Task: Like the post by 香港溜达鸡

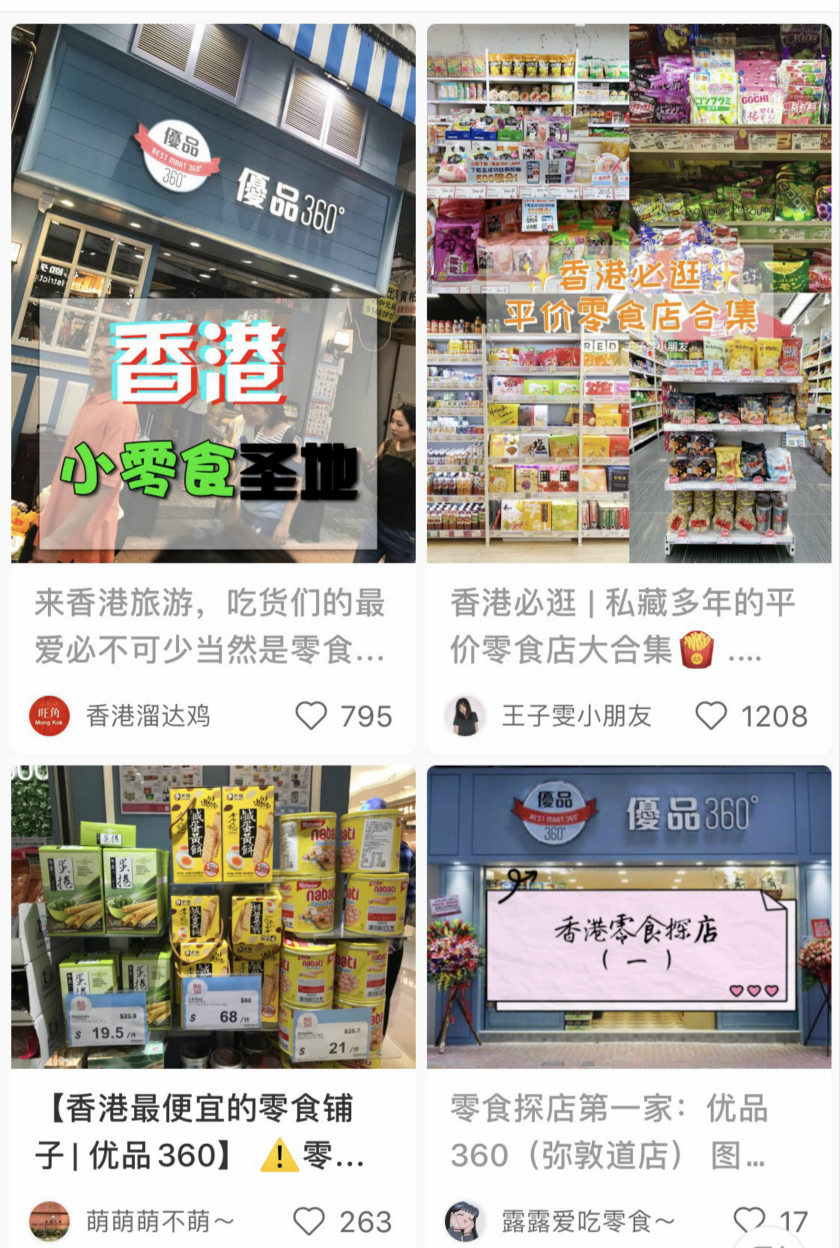Action: 312,716
